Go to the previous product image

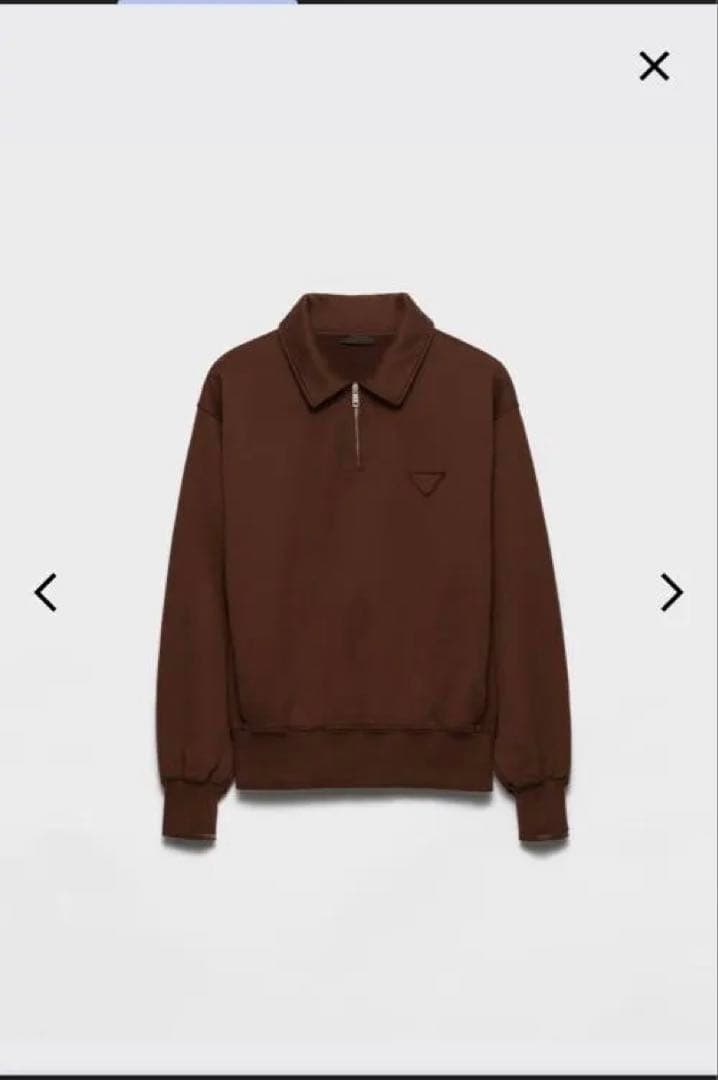45,592
